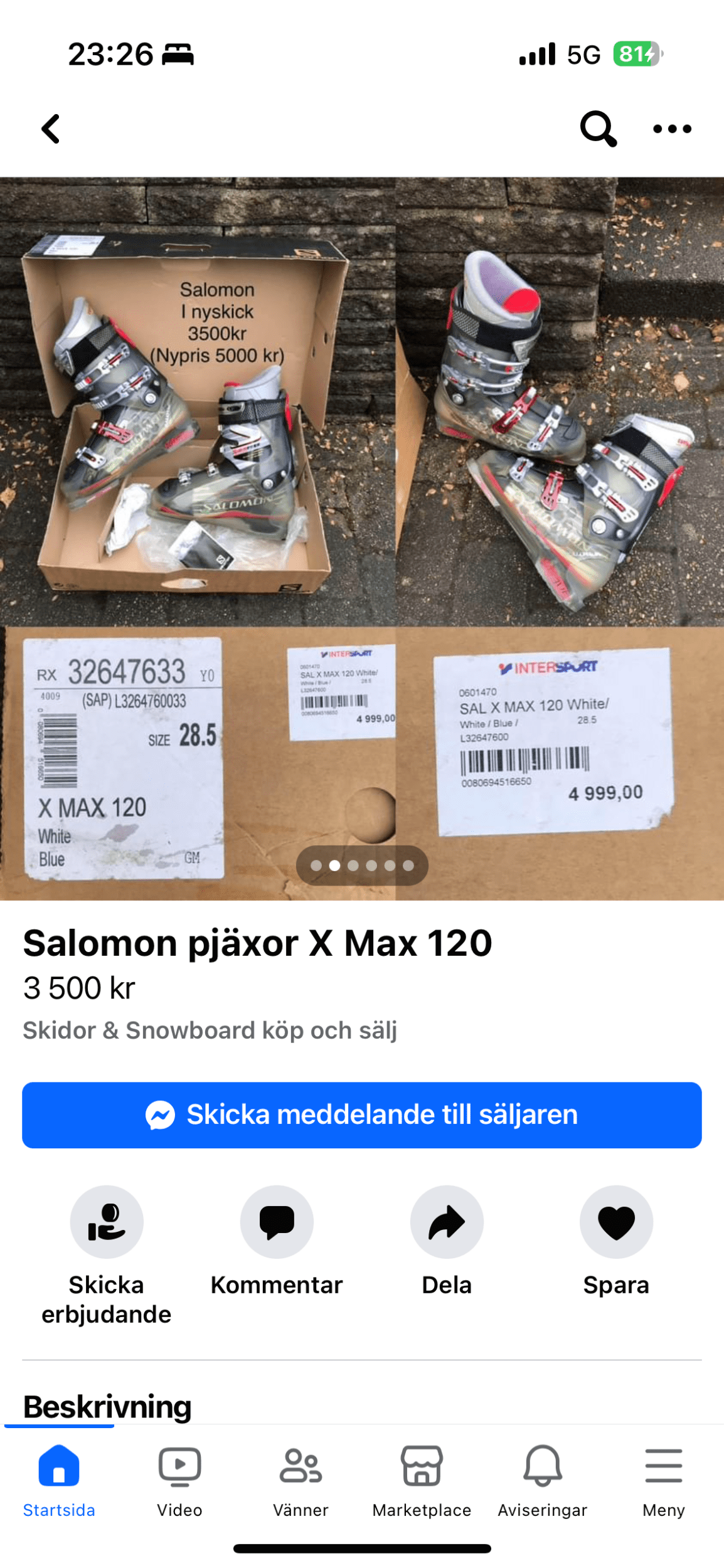Switch to the Startsida tab
This screenshot has height=1568, width=724.
click(59, 1481)
